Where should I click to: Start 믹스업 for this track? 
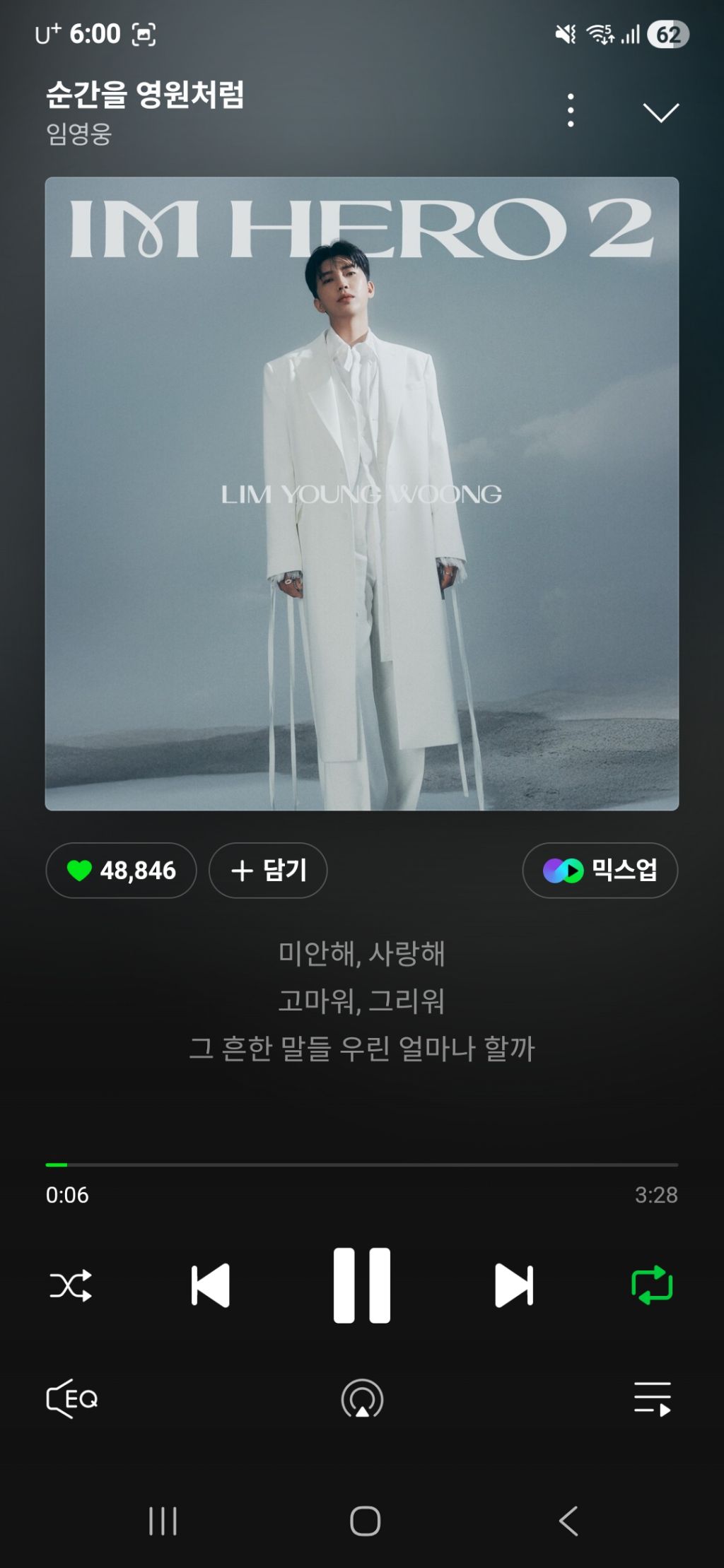(x=600, y=870)
